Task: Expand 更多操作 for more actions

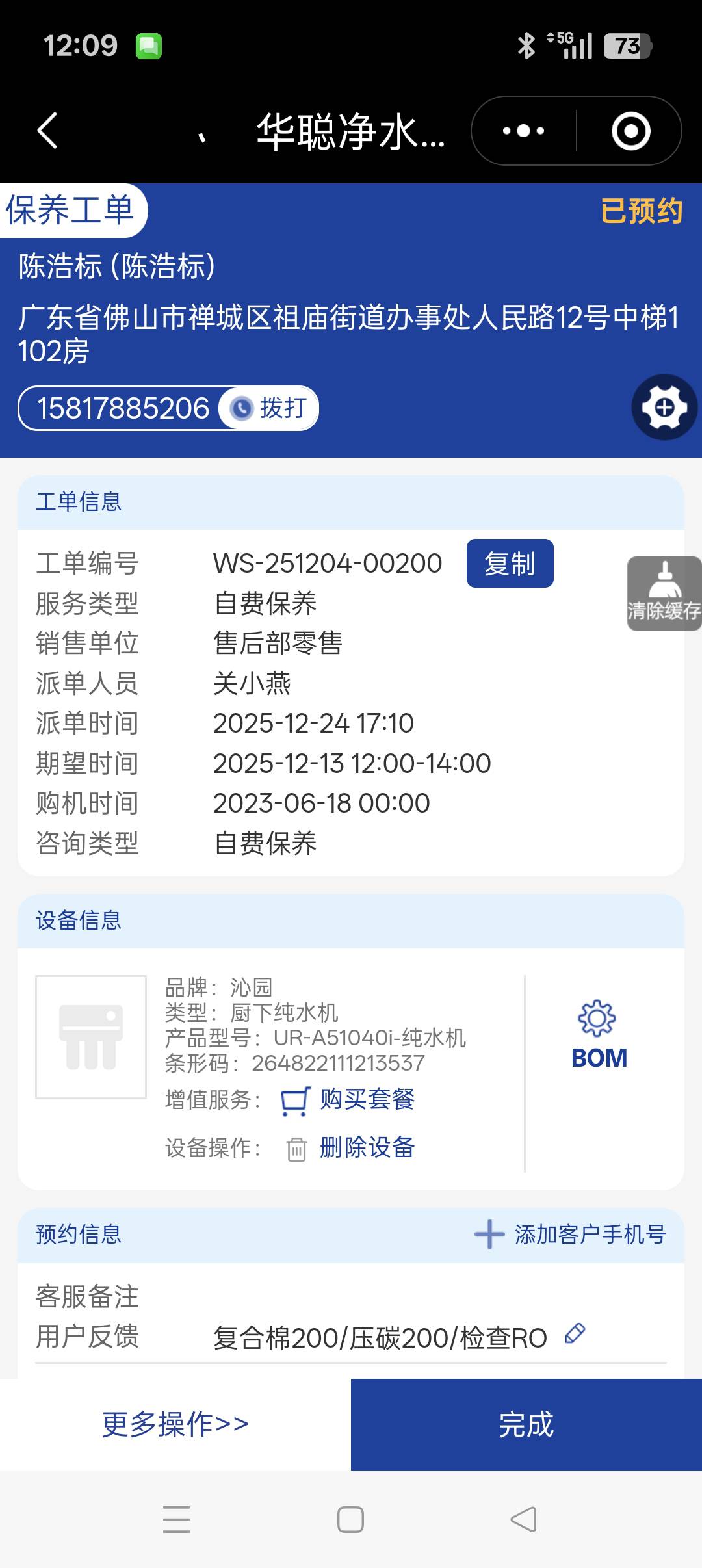Action: [175, 1424]
